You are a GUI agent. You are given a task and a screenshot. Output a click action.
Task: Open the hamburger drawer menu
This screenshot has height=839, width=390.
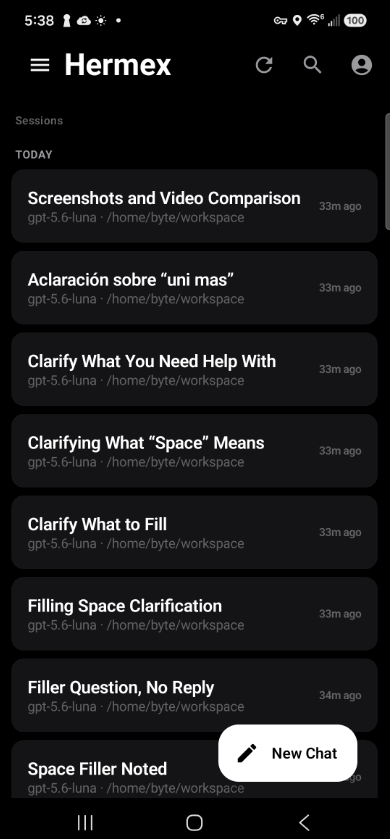(x=40, y=65)
